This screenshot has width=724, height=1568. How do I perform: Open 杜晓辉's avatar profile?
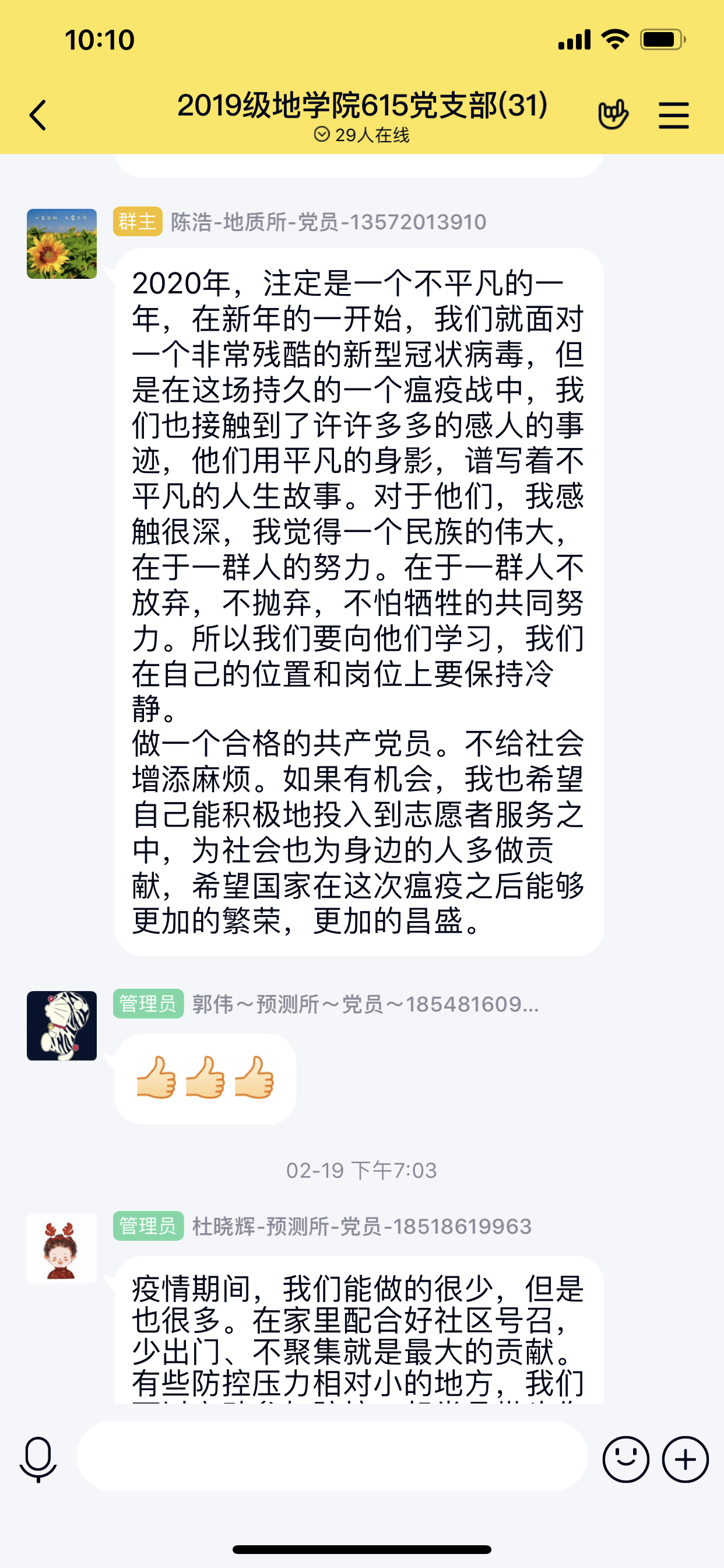(x=61, y=1248)
